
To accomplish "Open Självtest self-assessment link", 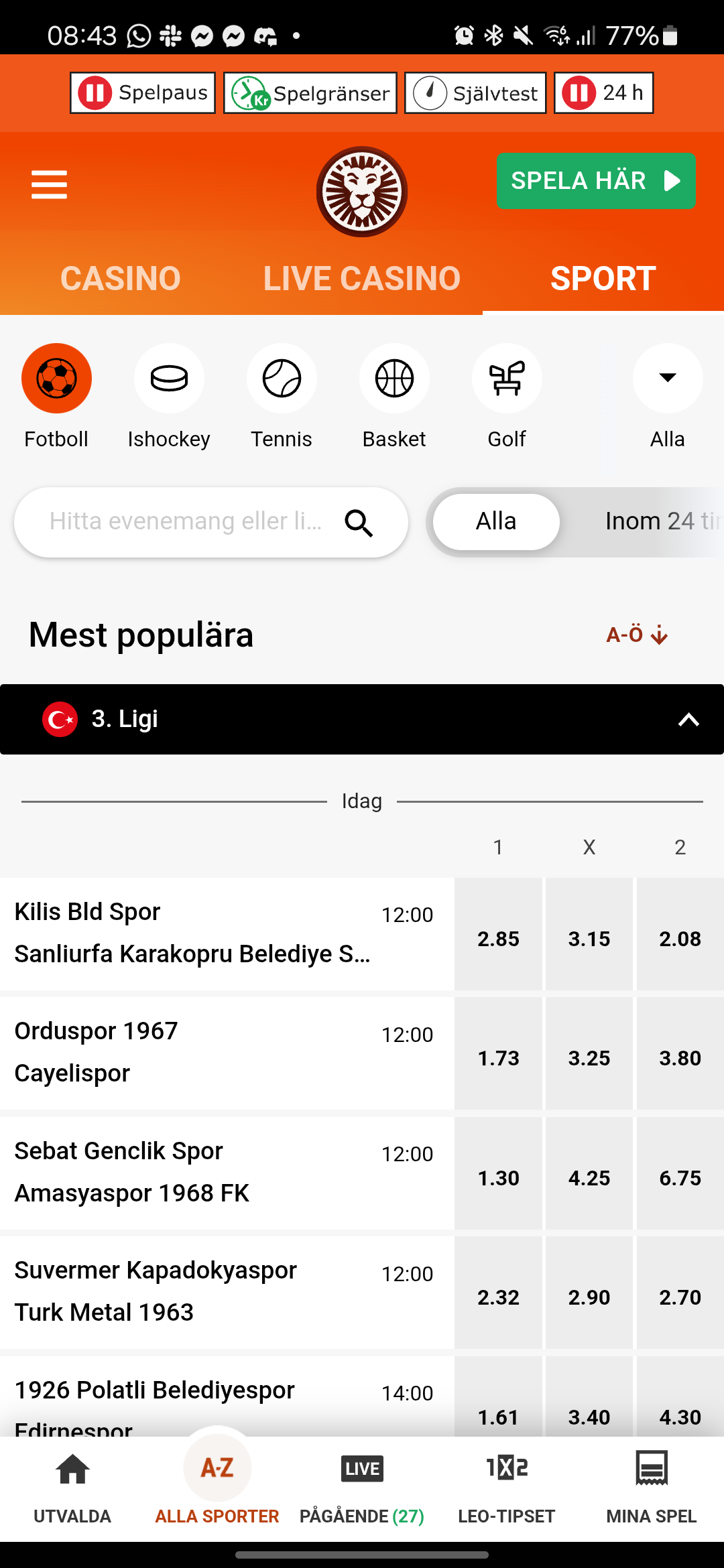I will [474, 92].
